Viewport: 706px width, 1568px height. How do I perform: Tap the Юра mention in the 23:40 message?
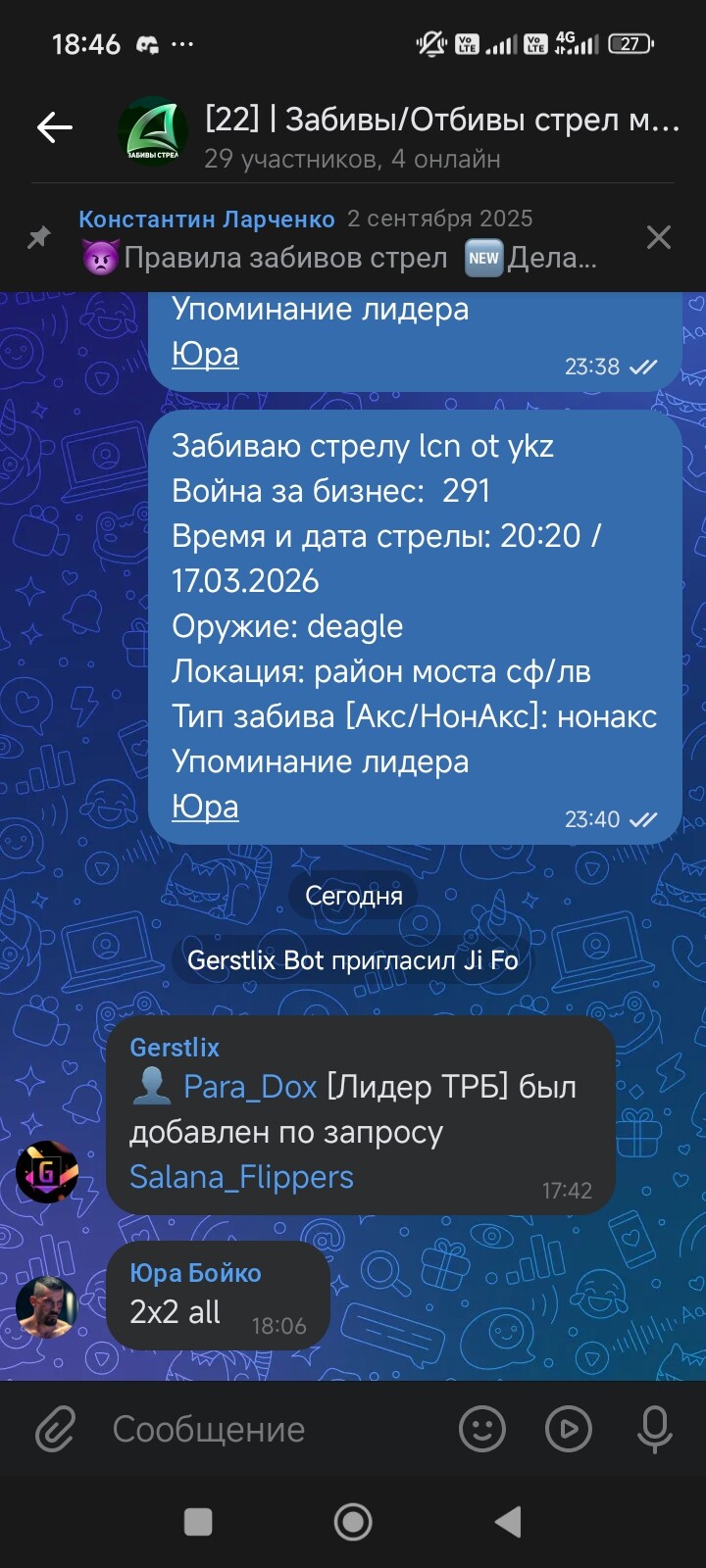[x=205, y=807]
